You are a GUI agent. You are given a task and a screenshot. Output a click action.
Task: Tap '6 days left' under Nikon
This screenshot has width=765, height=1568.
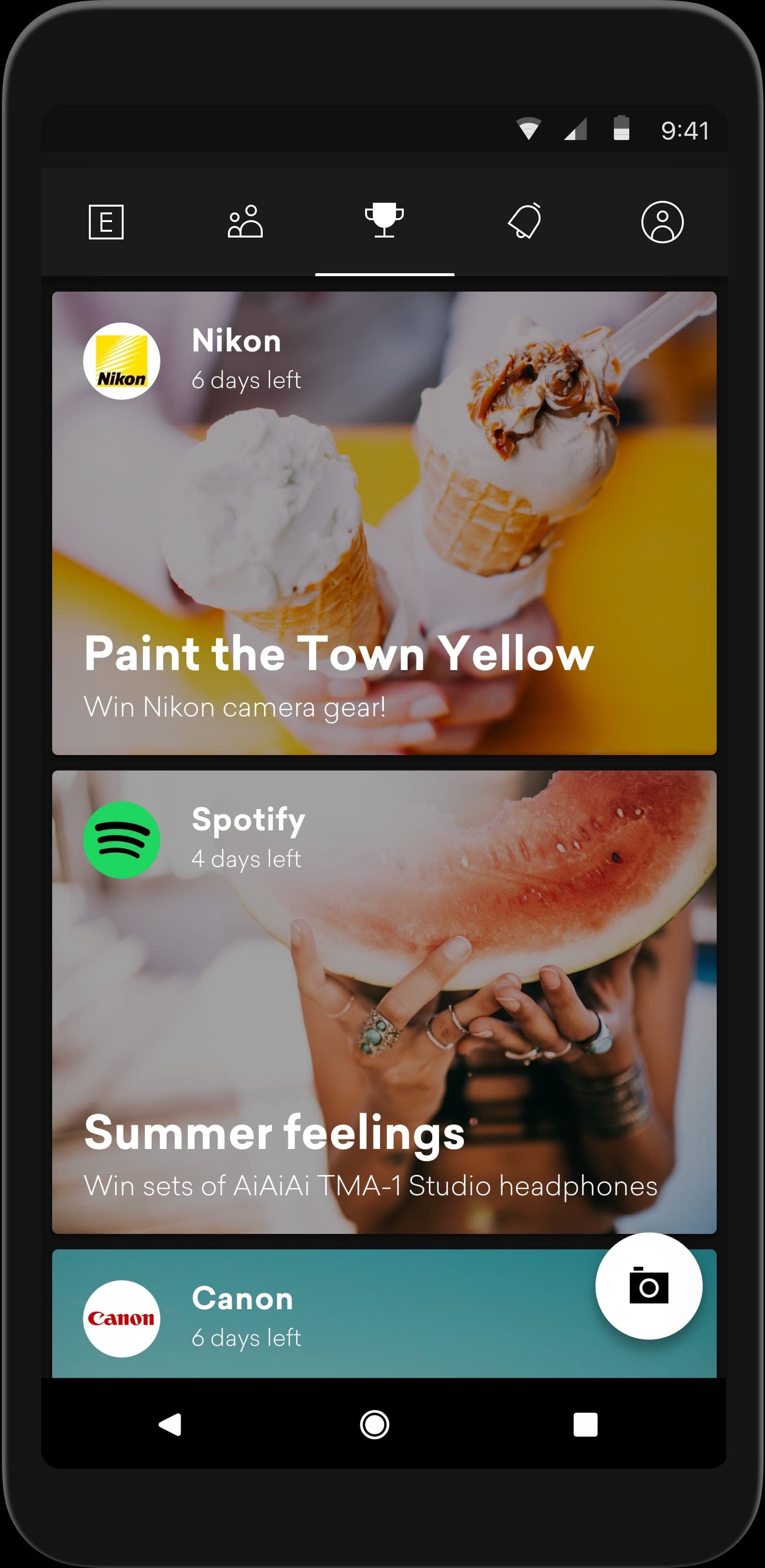(x=246, y=379)
